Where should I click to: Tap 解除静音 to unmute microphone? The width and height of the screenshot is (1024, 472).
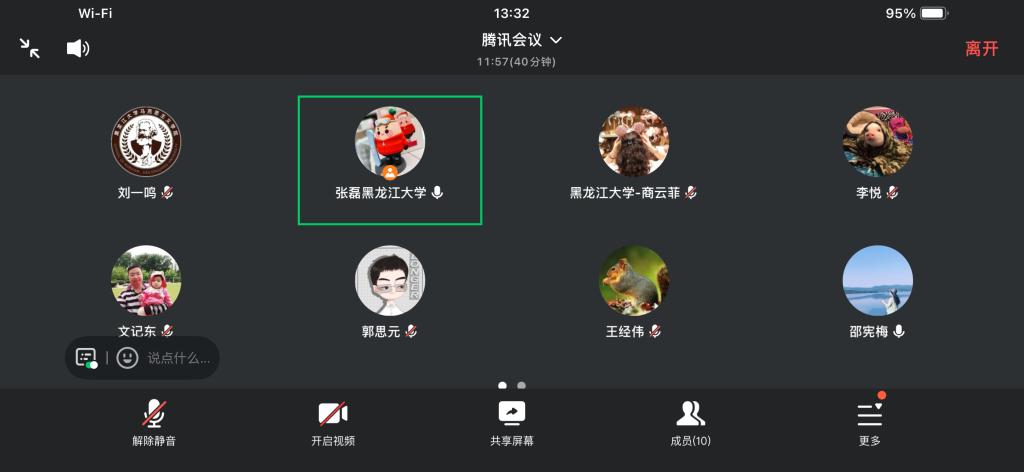(x=153, y=421)
